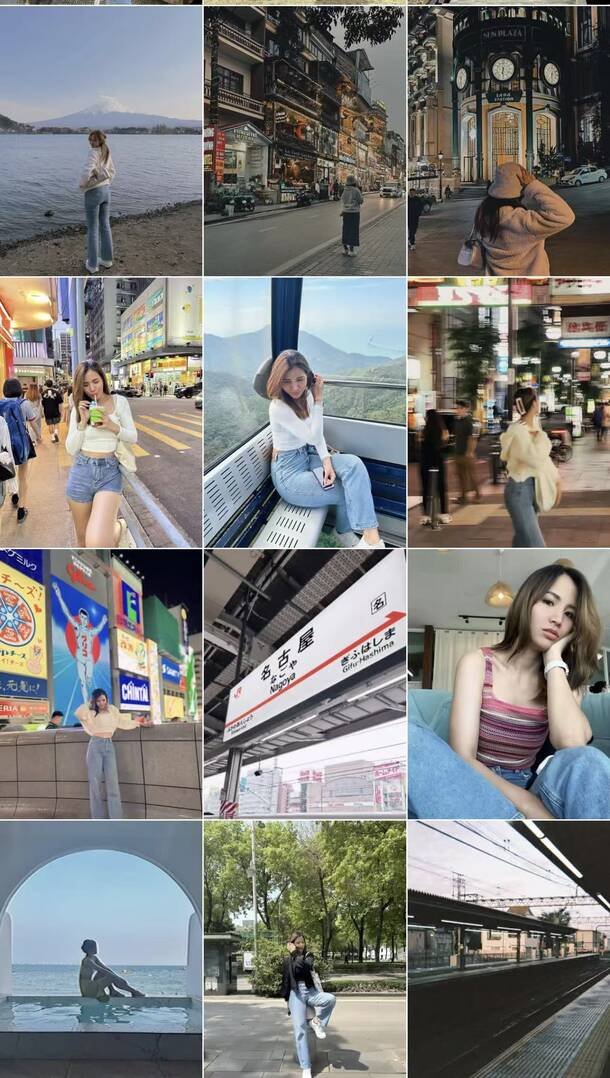The image size is (610, 1078).
Task: Open the empty train platform photo
Action: tap(508, 948)
